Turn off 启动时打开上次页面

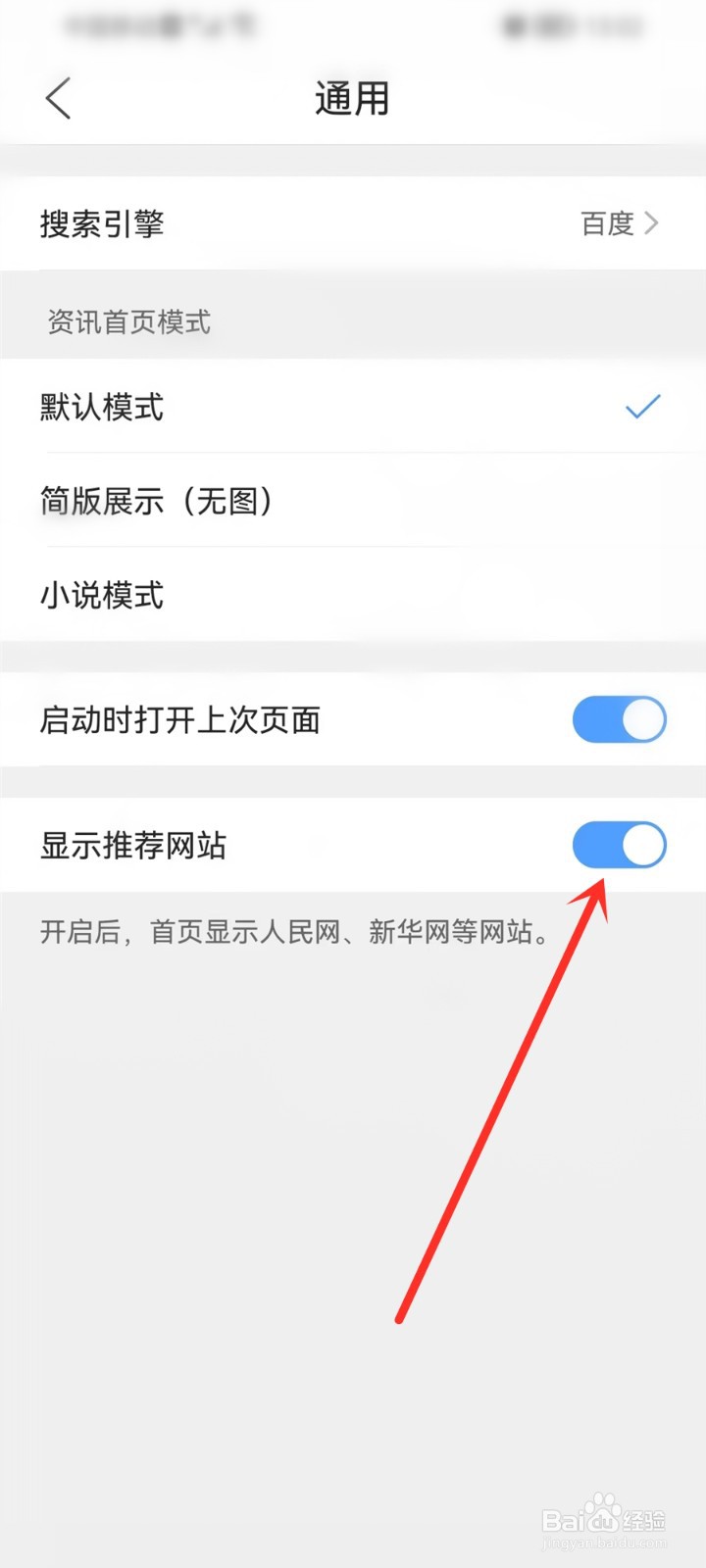620,718
